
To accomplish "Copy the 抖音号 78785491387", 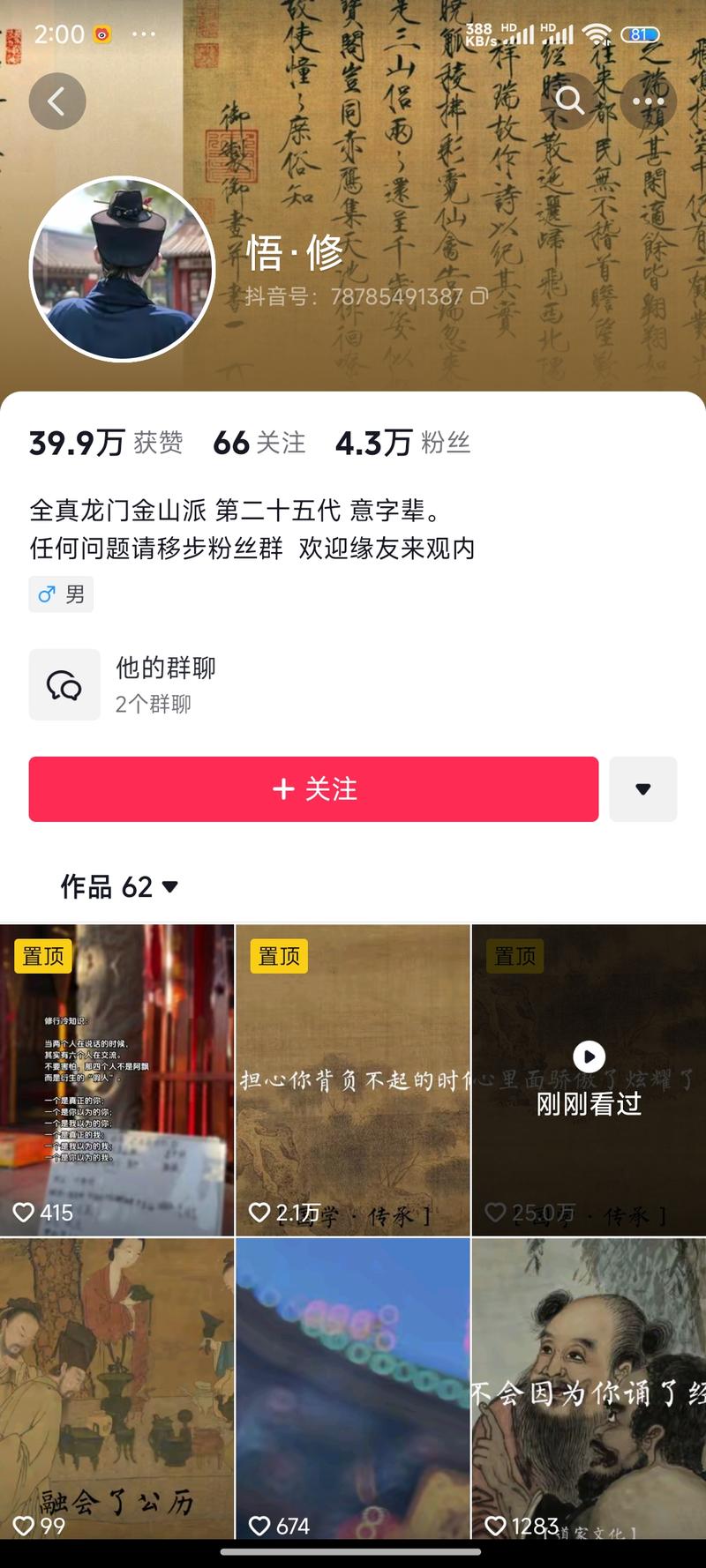I will 479,296.
